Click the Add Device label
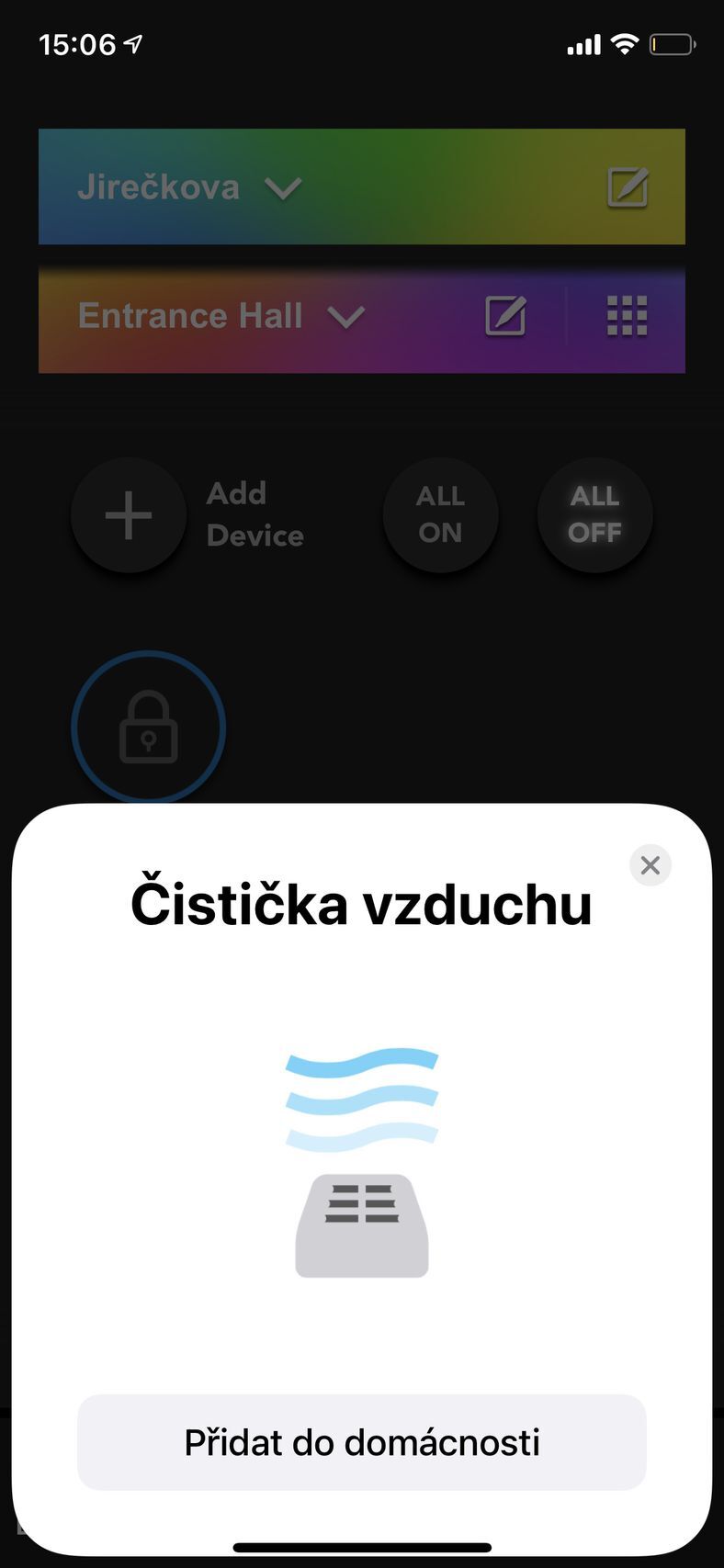This screenshot has height=1568, width=724. [x=255, y=514]
